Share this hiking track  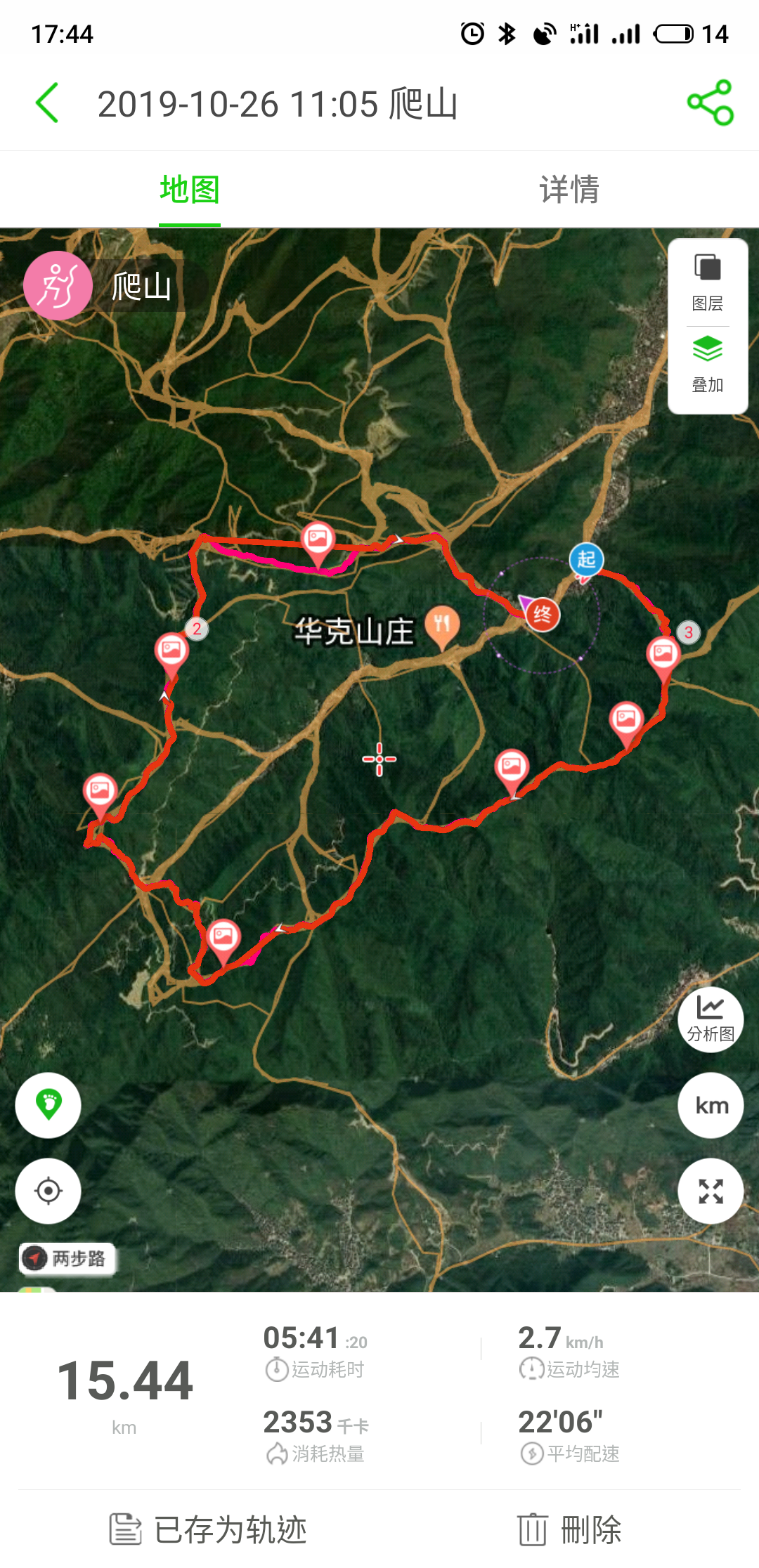[710, 103]
